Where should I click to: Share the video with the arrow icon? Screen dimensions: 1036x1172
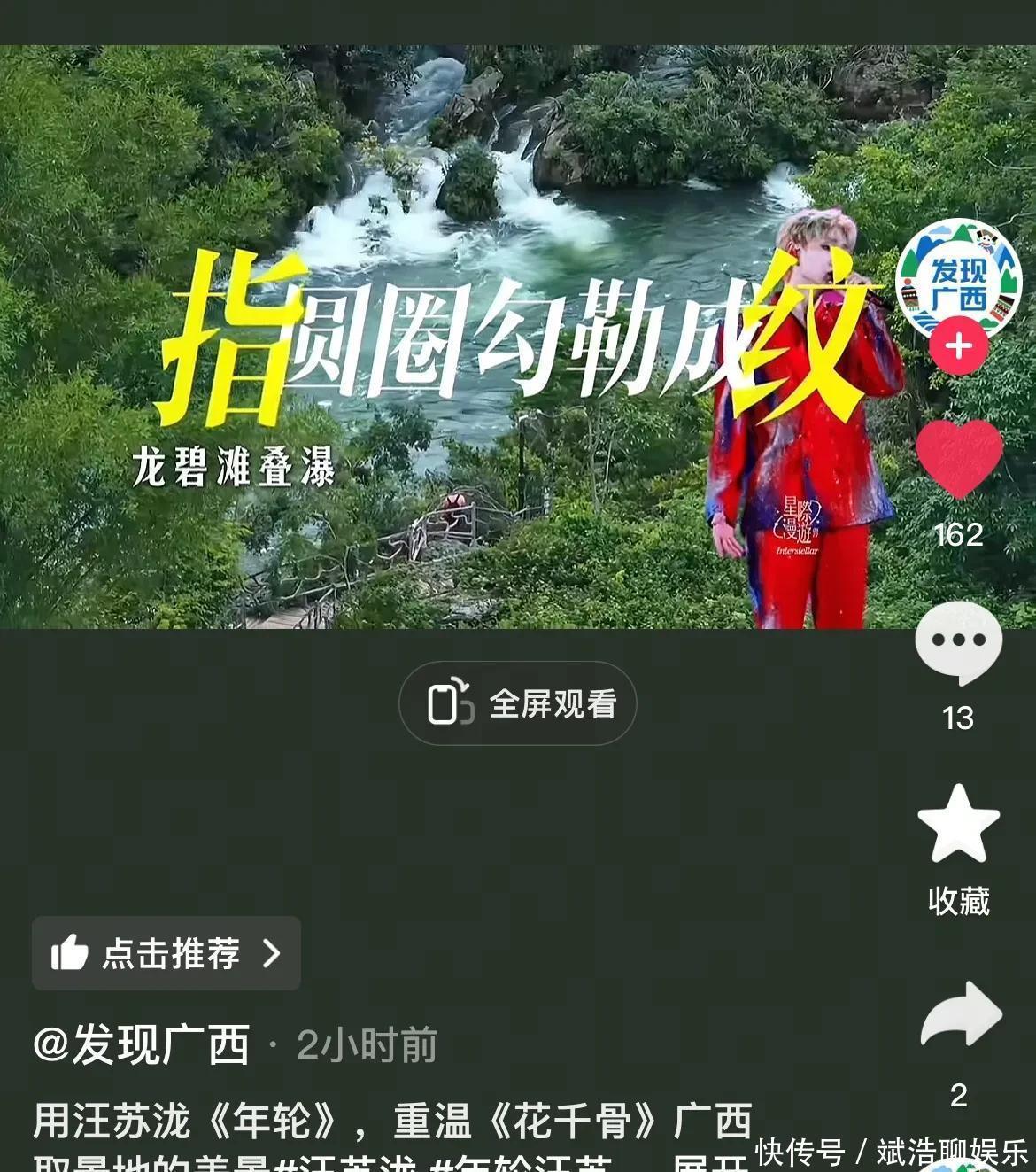(x=960, y=1015)
